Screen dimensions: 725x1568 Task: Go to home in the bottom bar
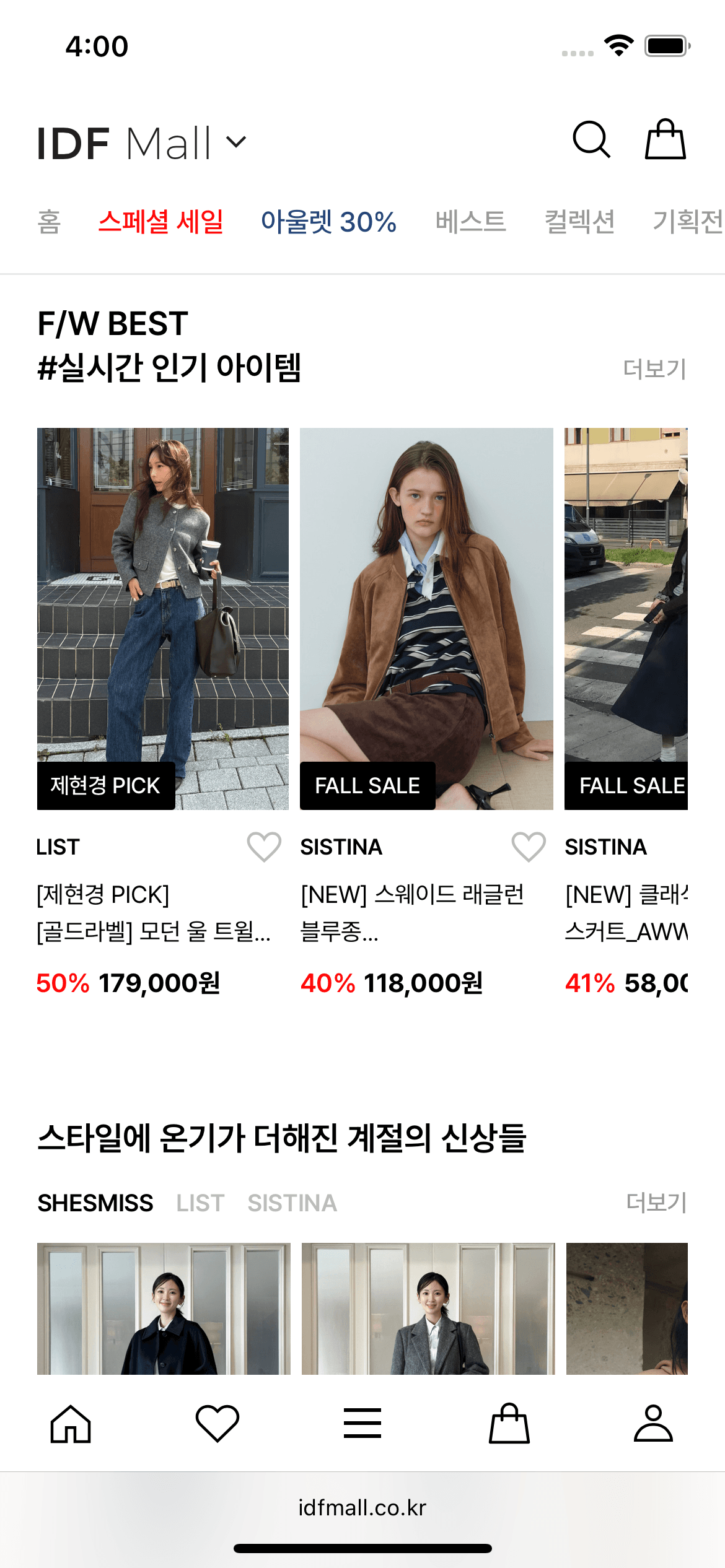click(x=71, y=1423)
